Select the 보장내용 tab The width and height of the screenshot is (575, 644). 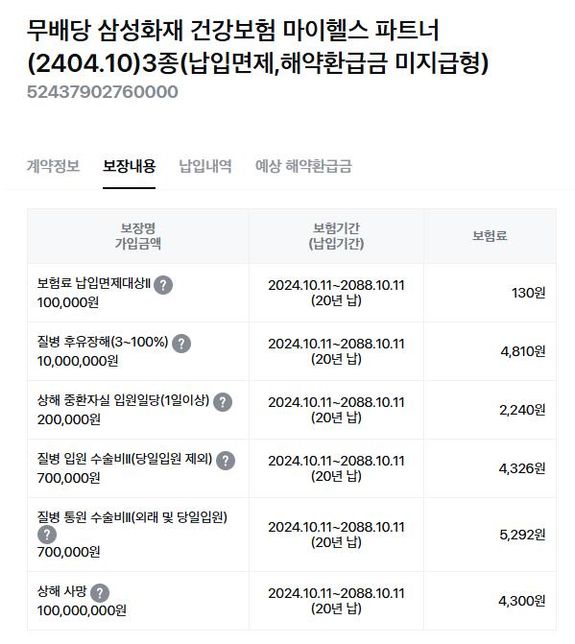point(129,166)
